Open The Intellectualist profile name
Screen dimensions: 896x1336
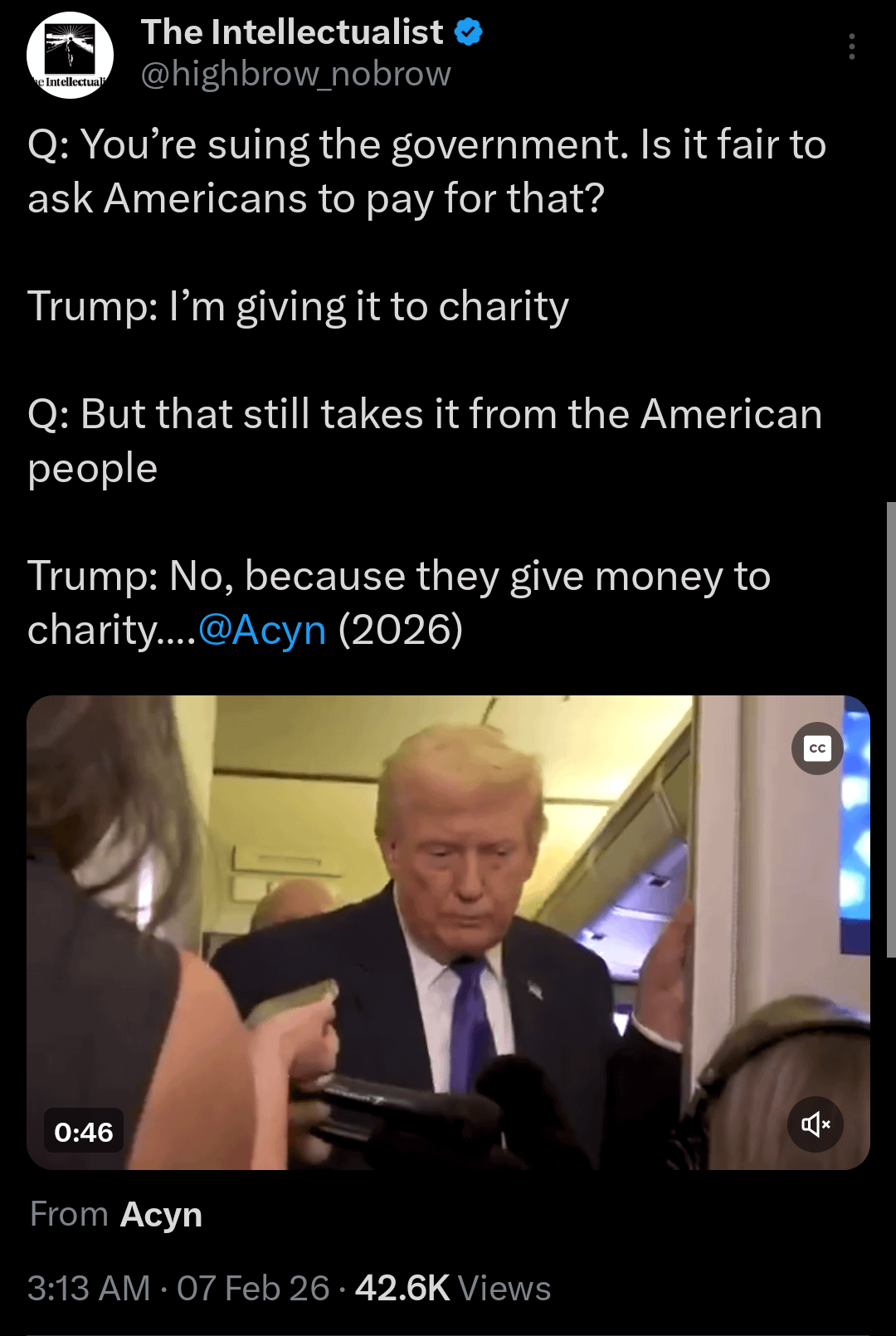click(292, 32)
